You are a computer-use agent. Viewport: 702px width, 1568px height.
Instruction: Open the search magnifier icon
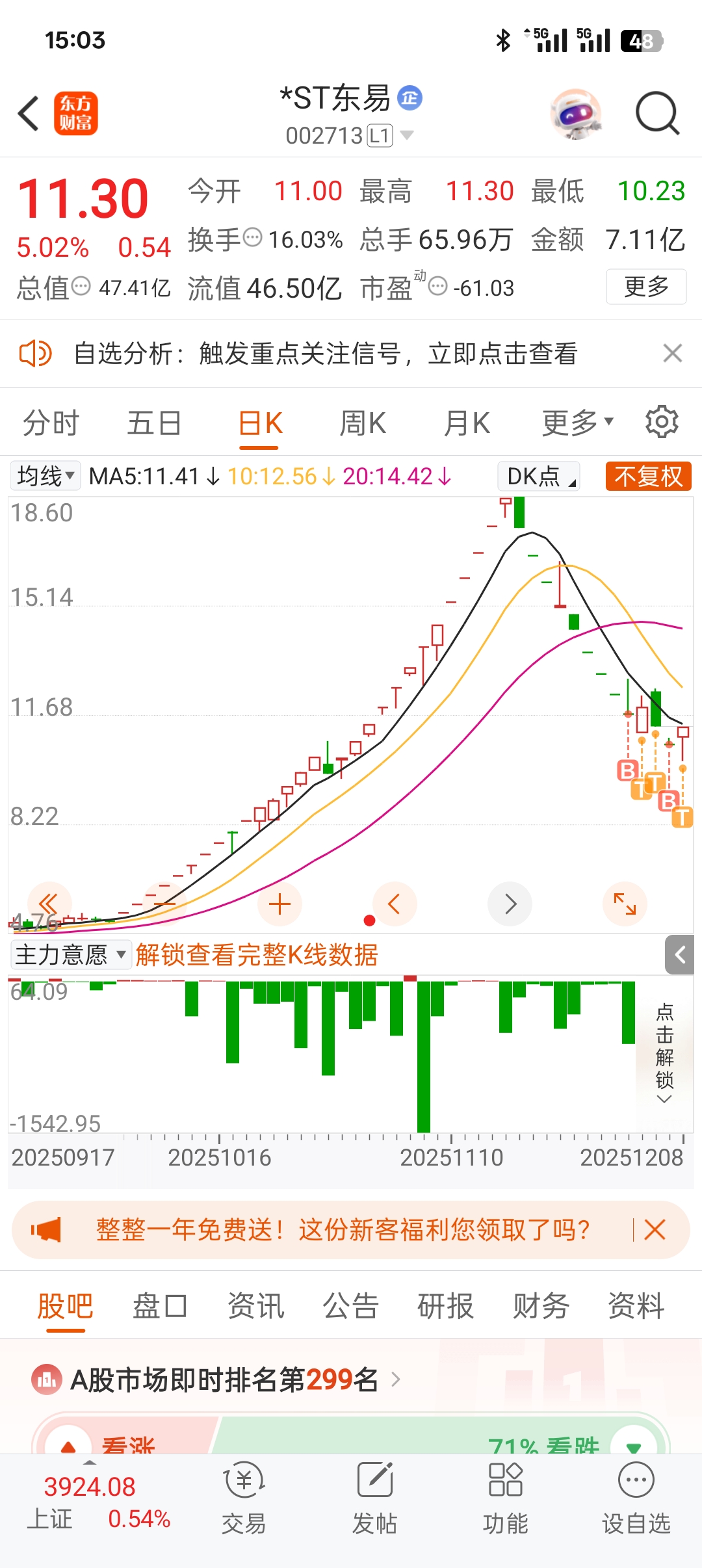[x=656, y=114]
